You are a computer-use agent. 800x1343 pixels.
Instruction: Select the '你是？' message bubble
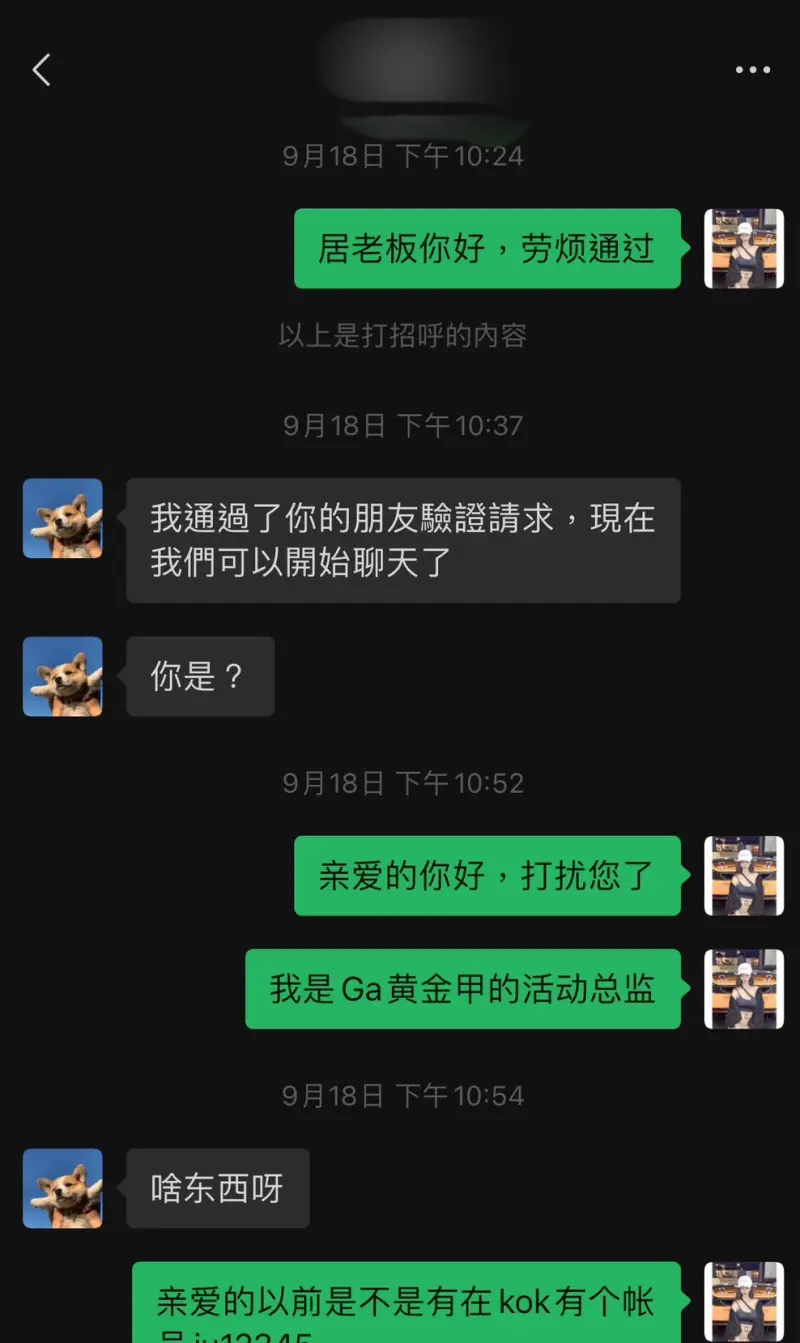click(x=200, y=676)
